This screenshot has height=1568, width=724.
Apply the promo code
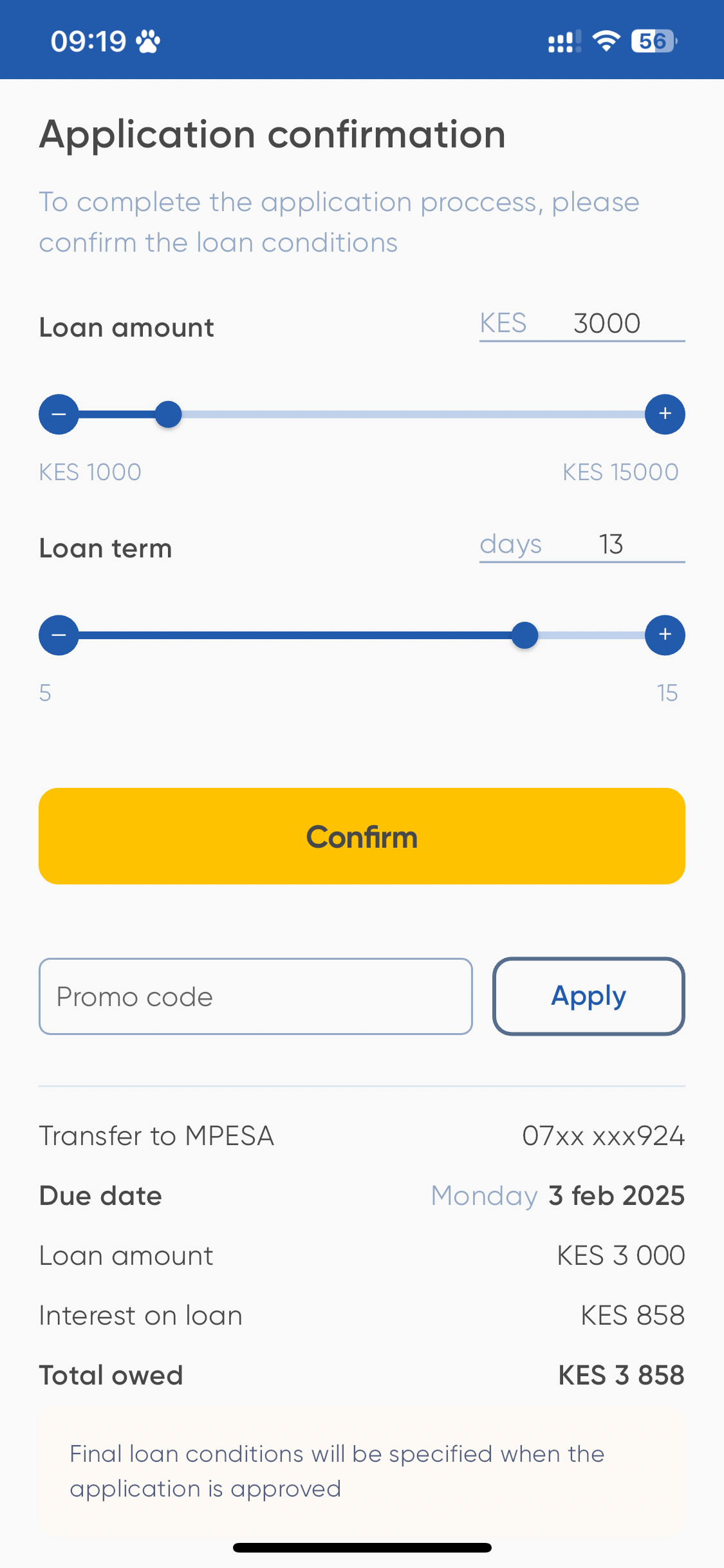(x=588, y=996)
